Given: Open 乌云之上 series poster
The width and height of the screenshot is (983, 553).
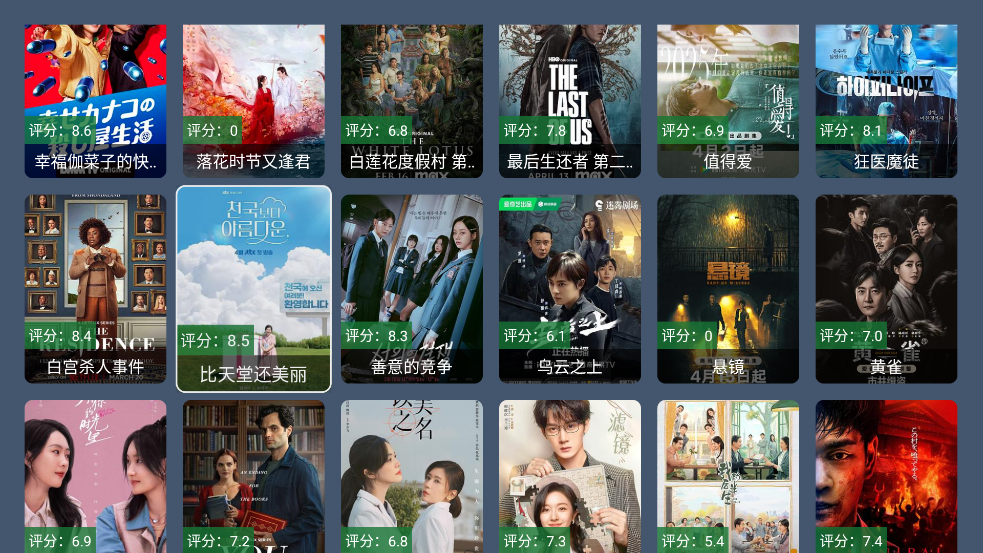Looking at the screenshot, I should [x=570, y=288].
